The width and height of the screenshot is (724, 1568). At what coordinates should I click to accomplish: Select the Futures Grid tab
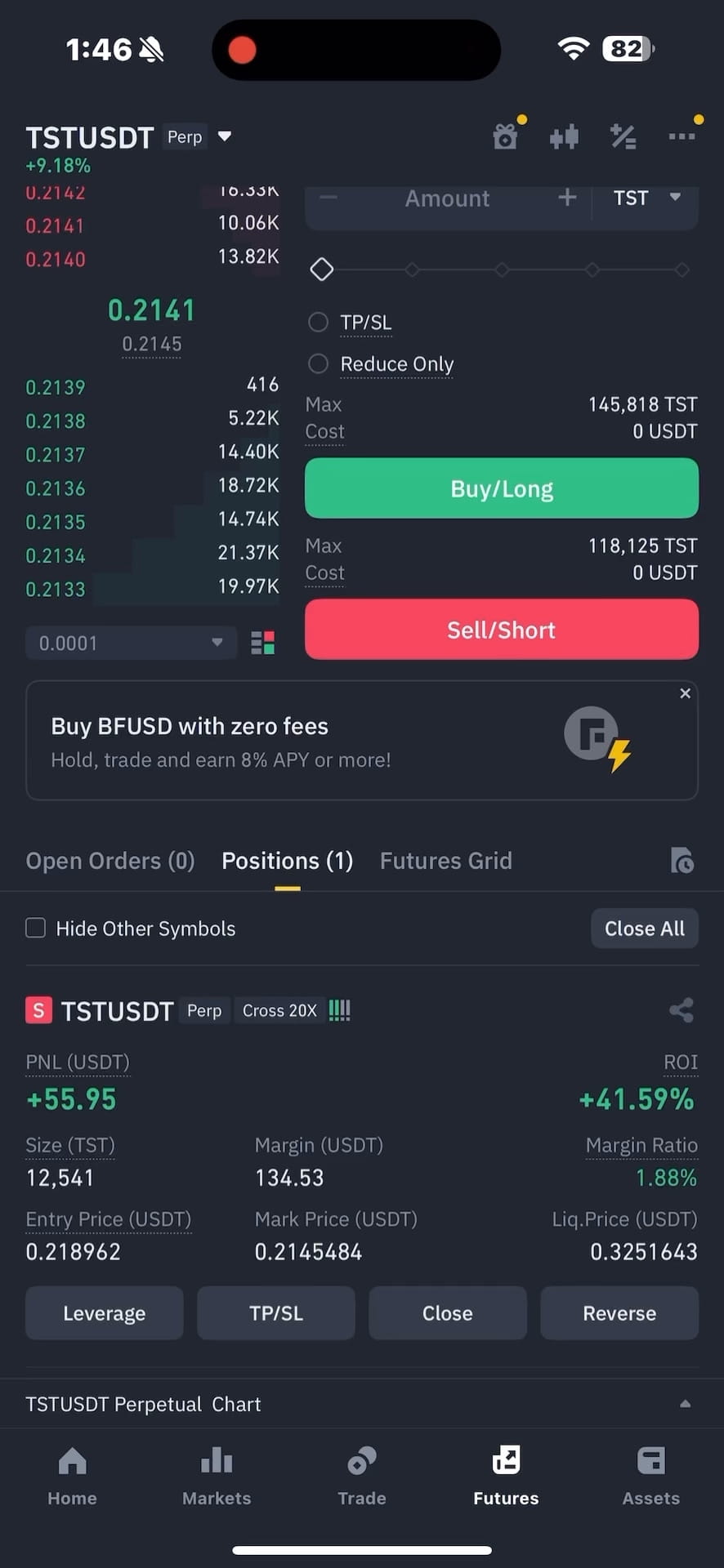tap(445, 860)
